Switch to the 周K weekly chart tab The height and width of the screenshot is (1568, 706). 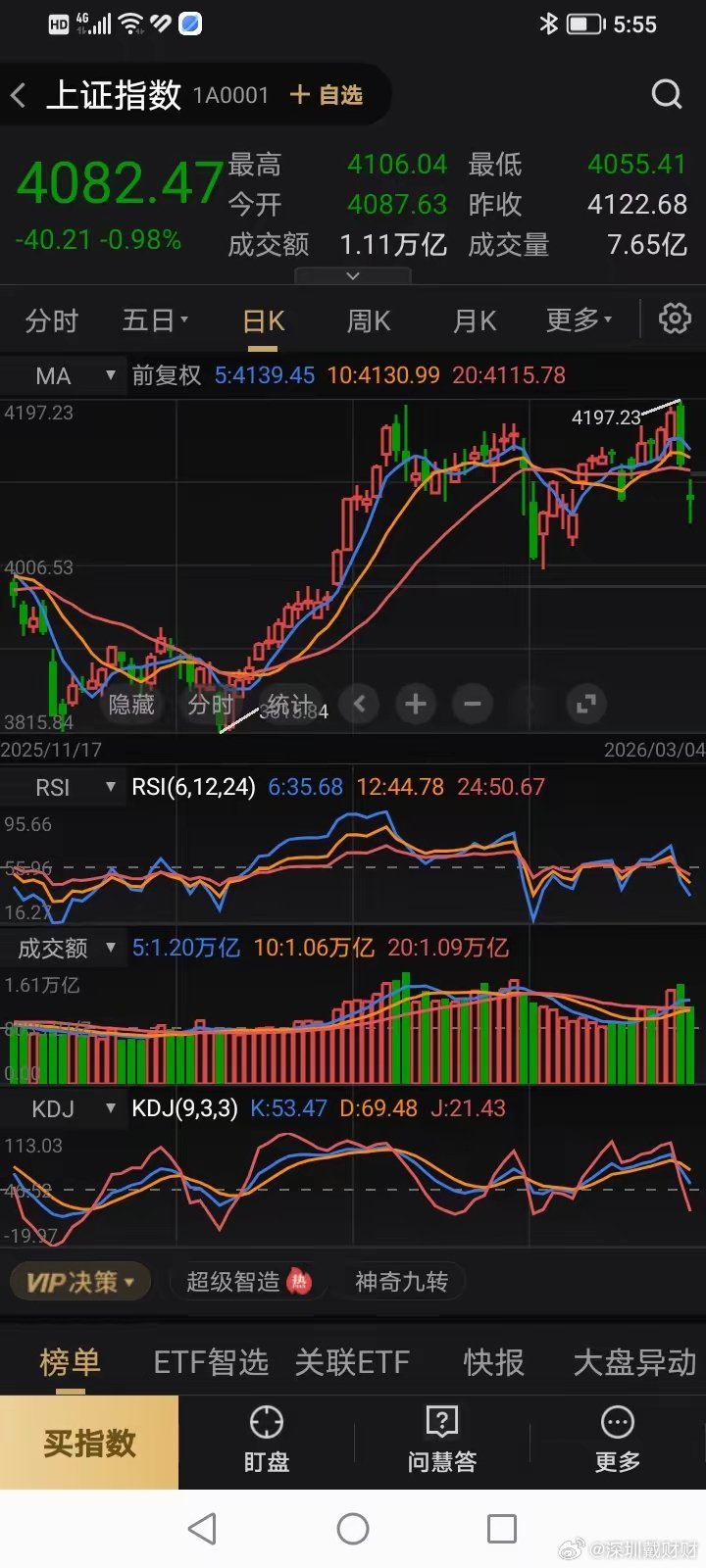pos(368,319)
